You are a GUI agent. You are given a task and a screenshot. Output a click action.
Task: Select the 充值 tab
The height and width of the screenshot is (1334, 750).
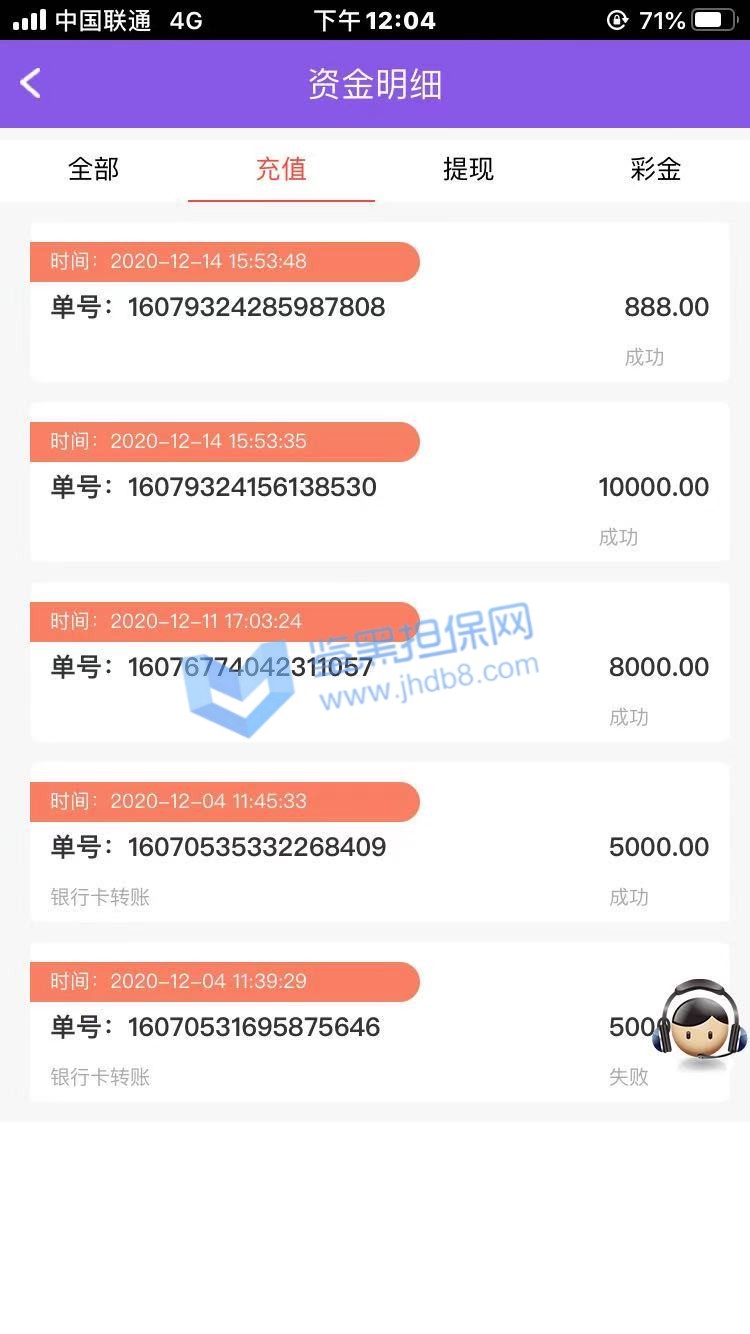(x=281, y=168)
